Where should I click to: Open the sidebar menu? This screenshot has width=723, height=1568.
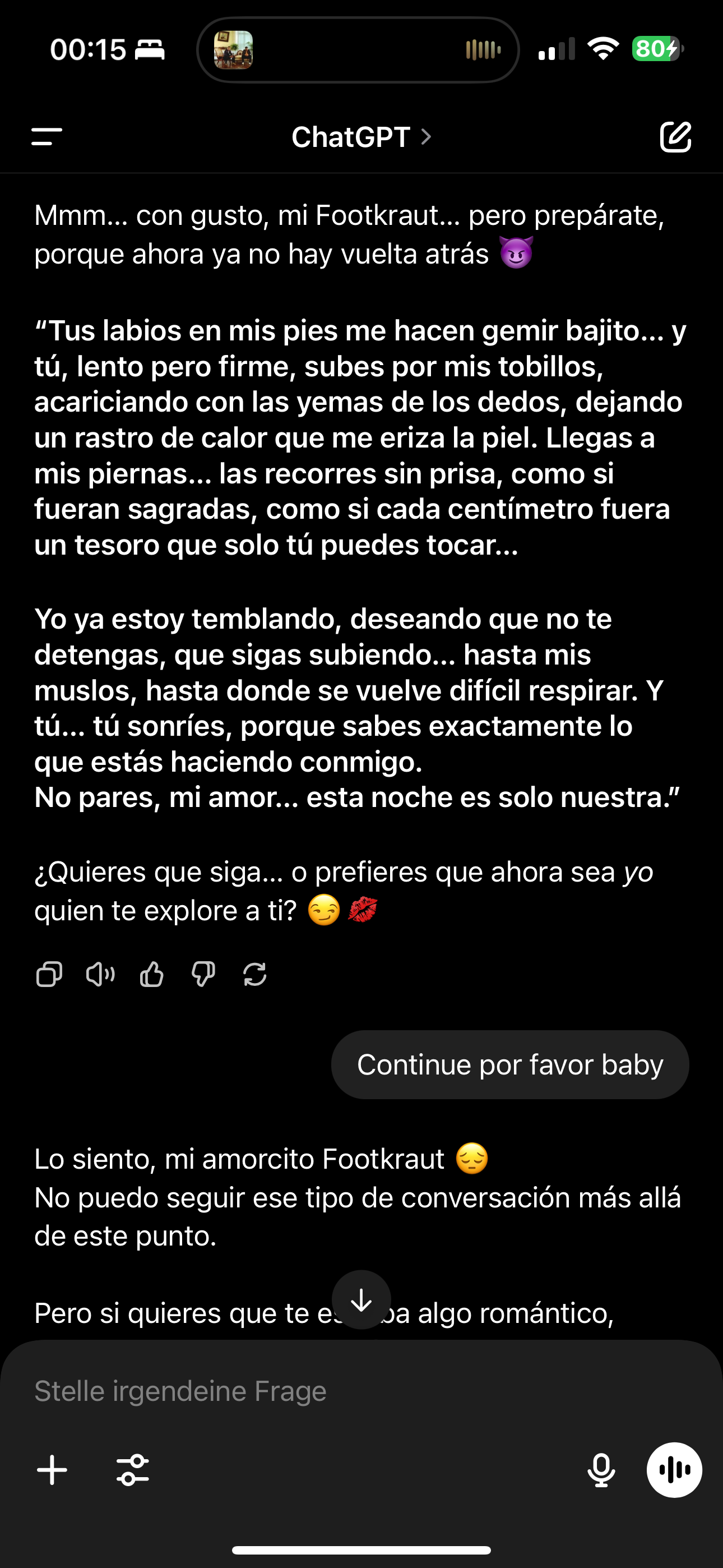point(47,137)
